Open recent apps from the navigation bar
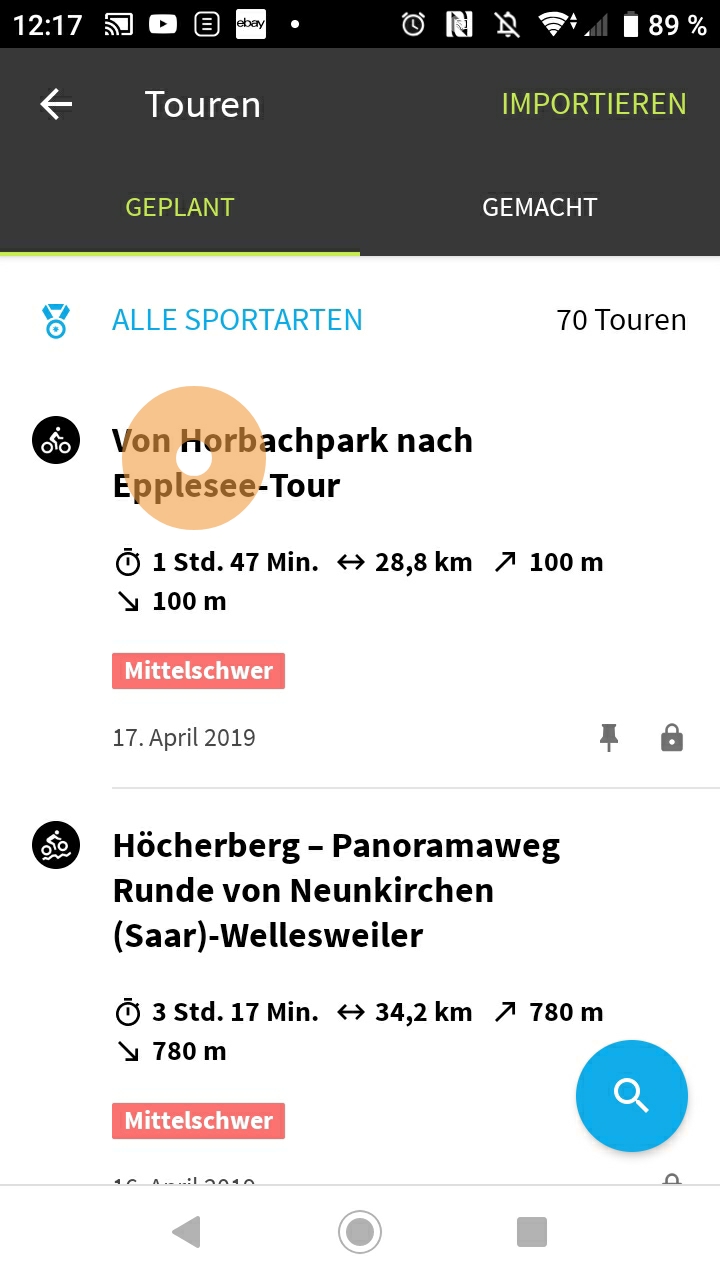 (531, 1232)
